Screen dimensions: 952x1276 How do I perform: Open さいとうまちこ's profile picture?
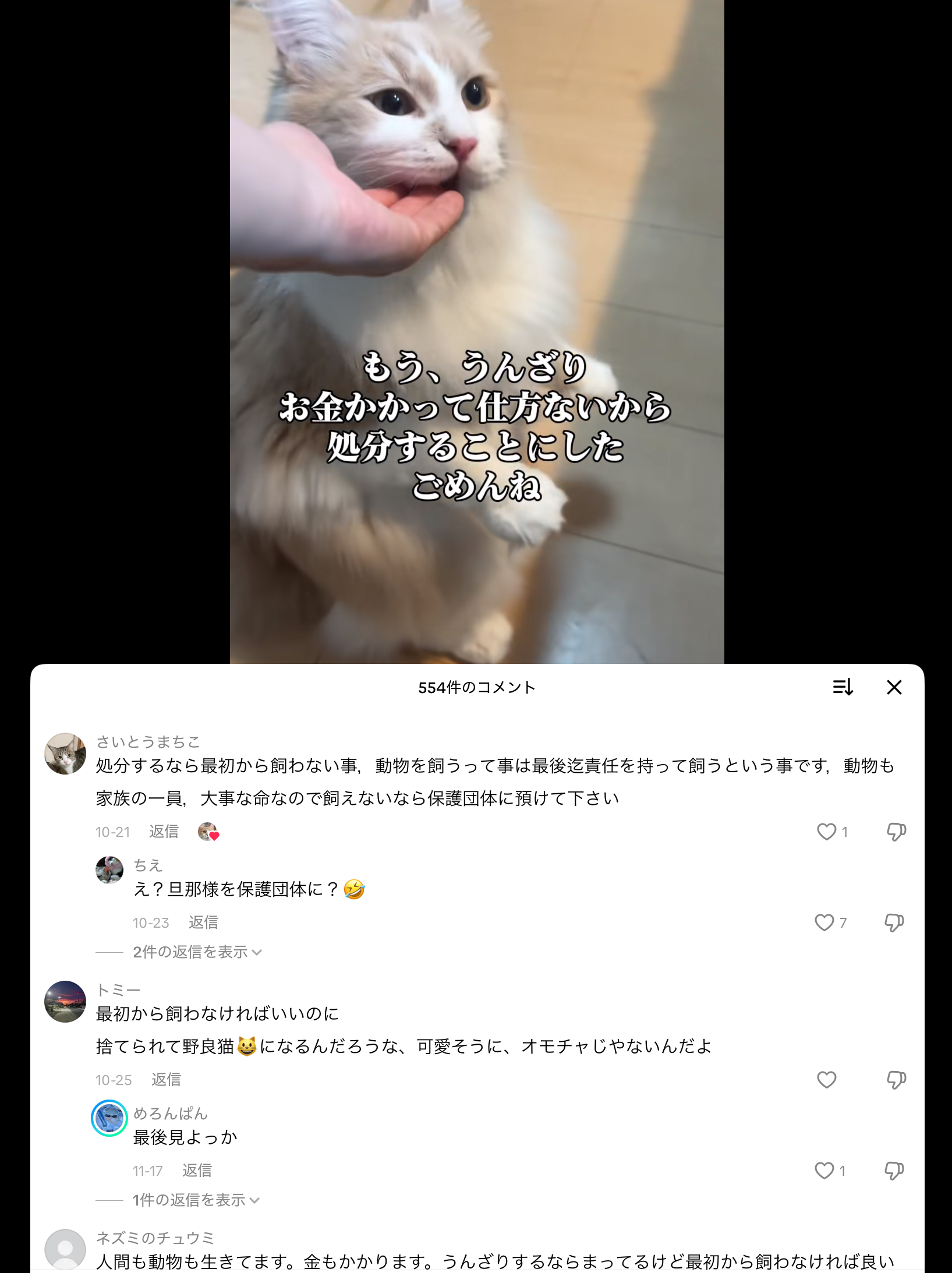pos(65,754)
